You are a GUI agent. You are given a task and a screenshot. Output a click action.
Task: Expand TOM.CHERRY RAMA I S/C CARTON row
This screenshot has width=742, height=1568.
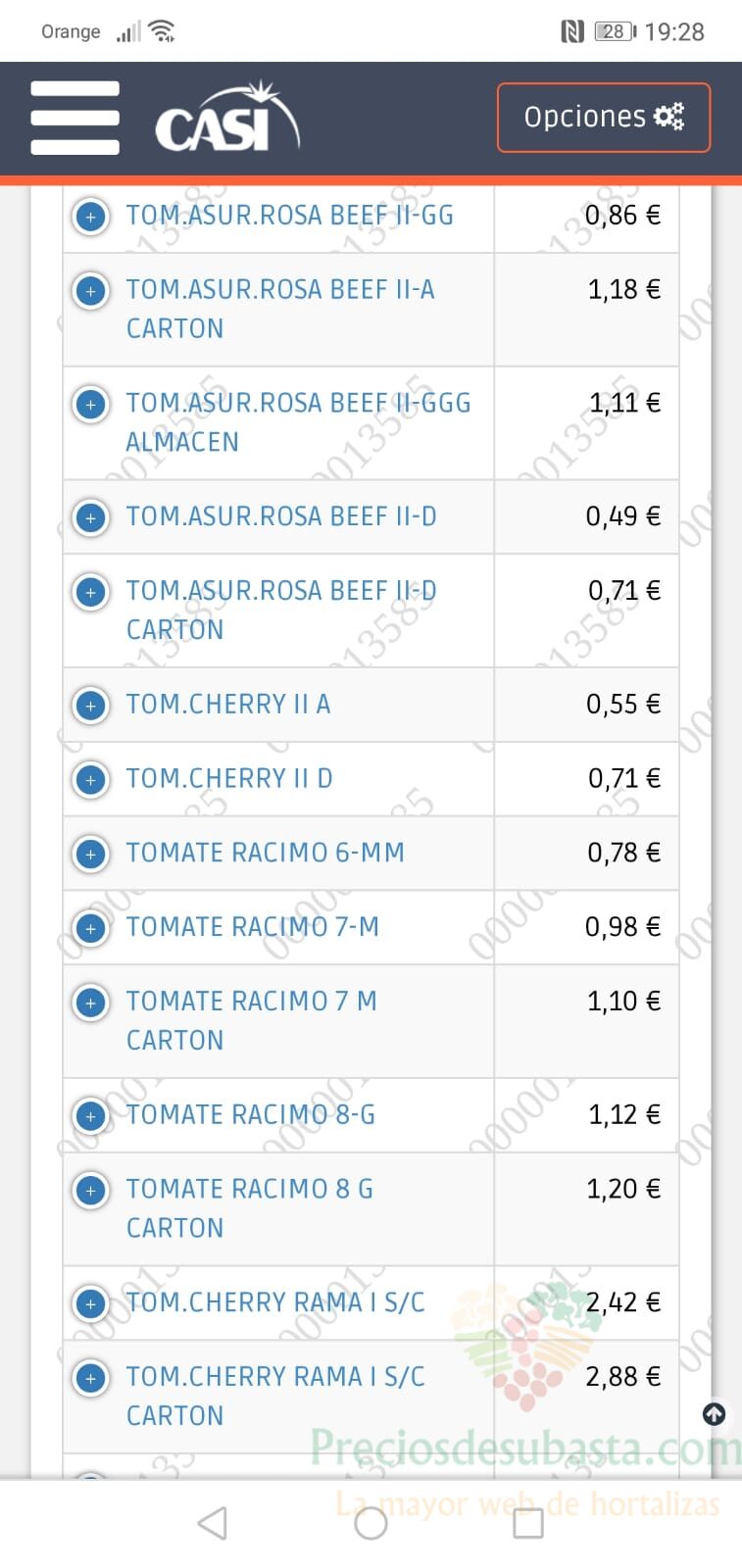pyautogui.click(x=91, y=1378)
